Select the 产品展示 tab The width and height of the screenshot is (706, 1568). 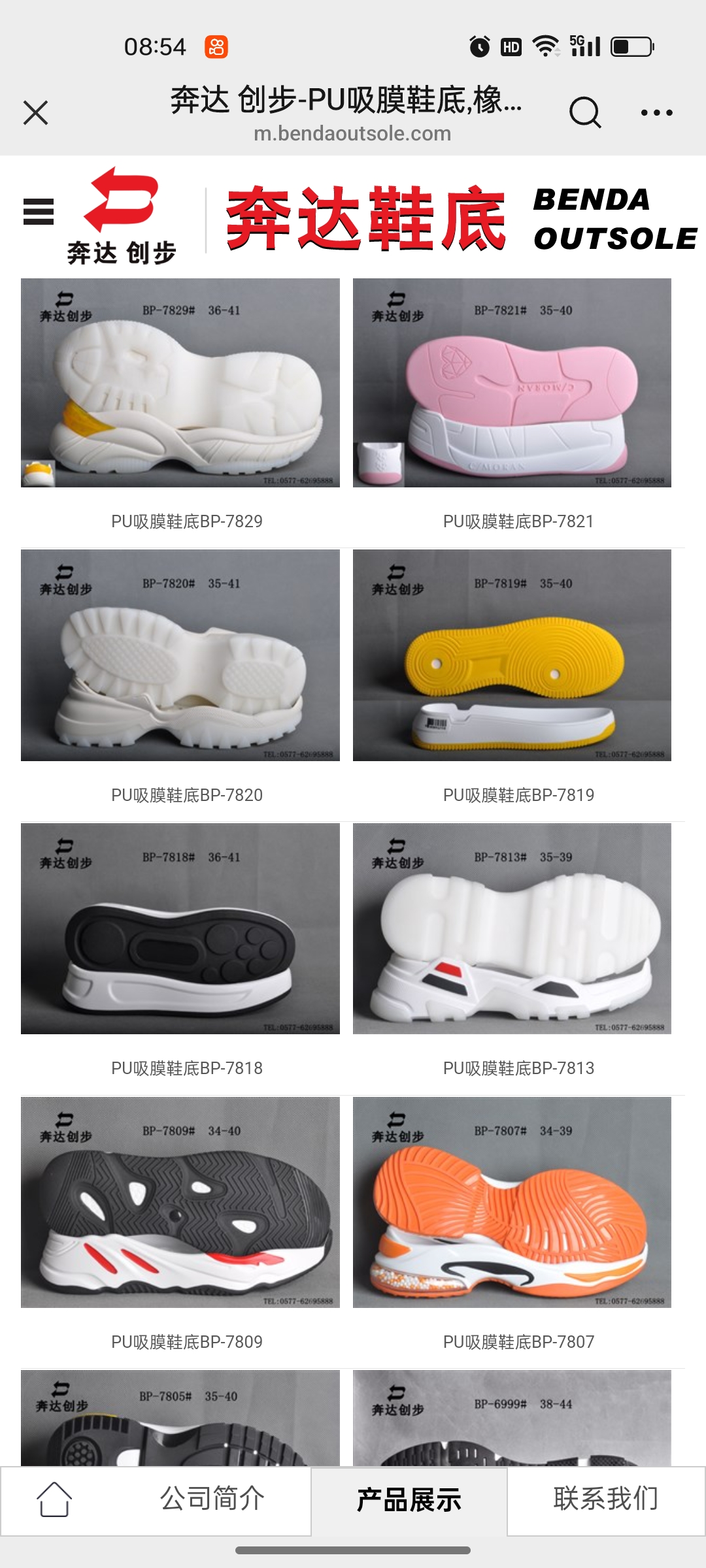point(409,1500)
